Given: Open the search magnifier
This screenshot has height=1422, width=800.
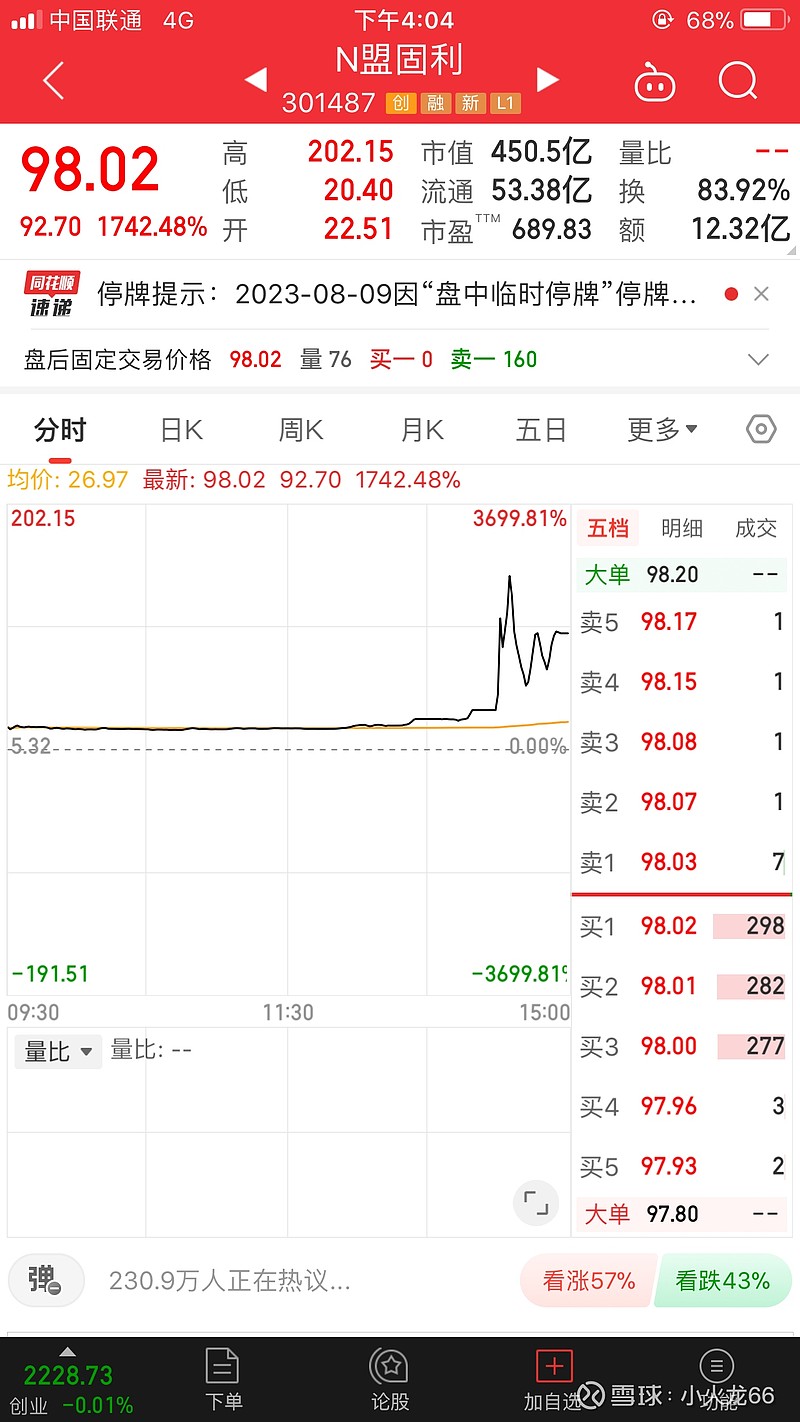Looking at the screenshot, I should [x=738, y=81].
